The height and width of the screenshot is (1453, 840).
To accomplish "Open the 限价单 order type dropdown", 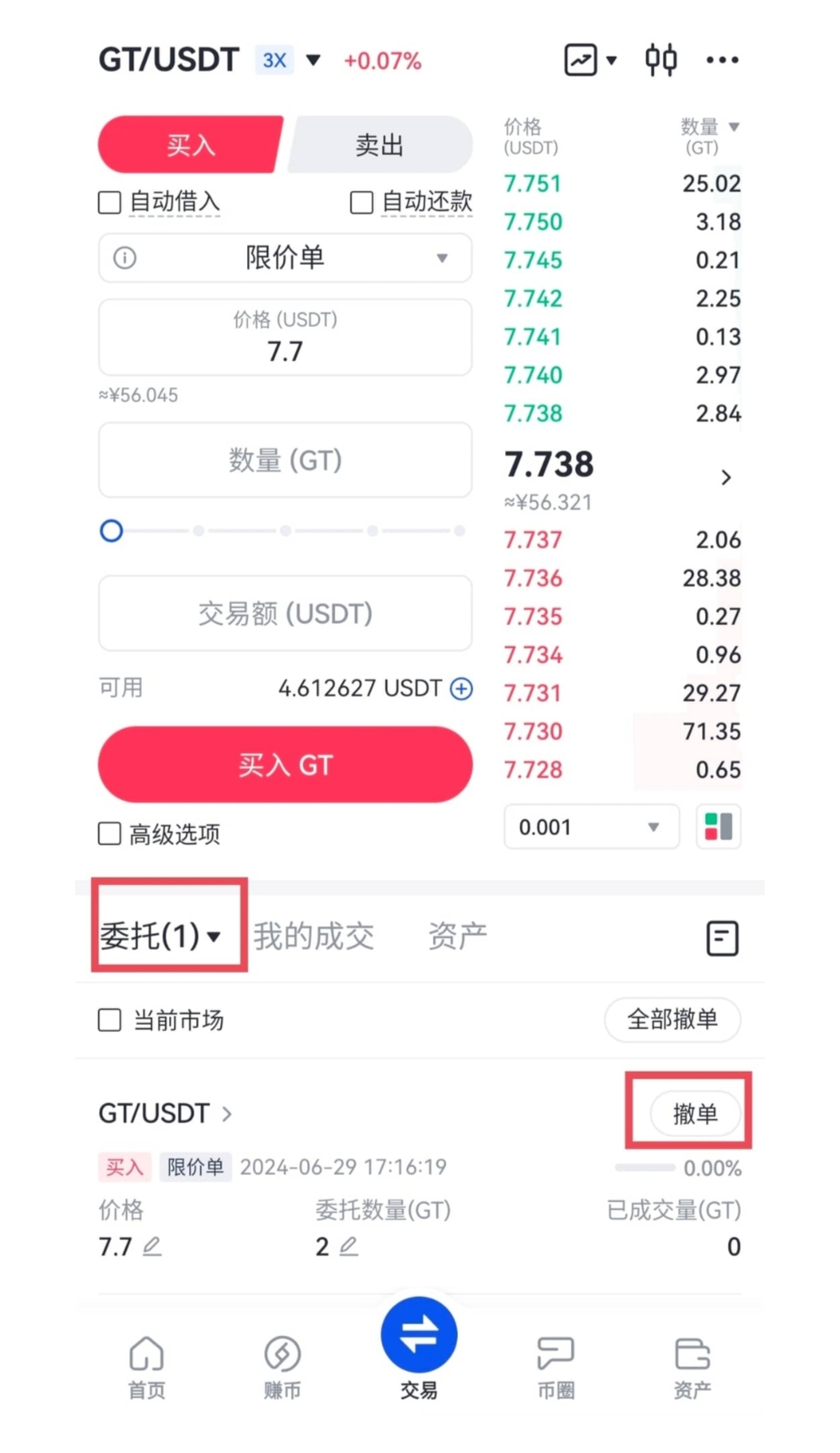I will coord(285,258).
